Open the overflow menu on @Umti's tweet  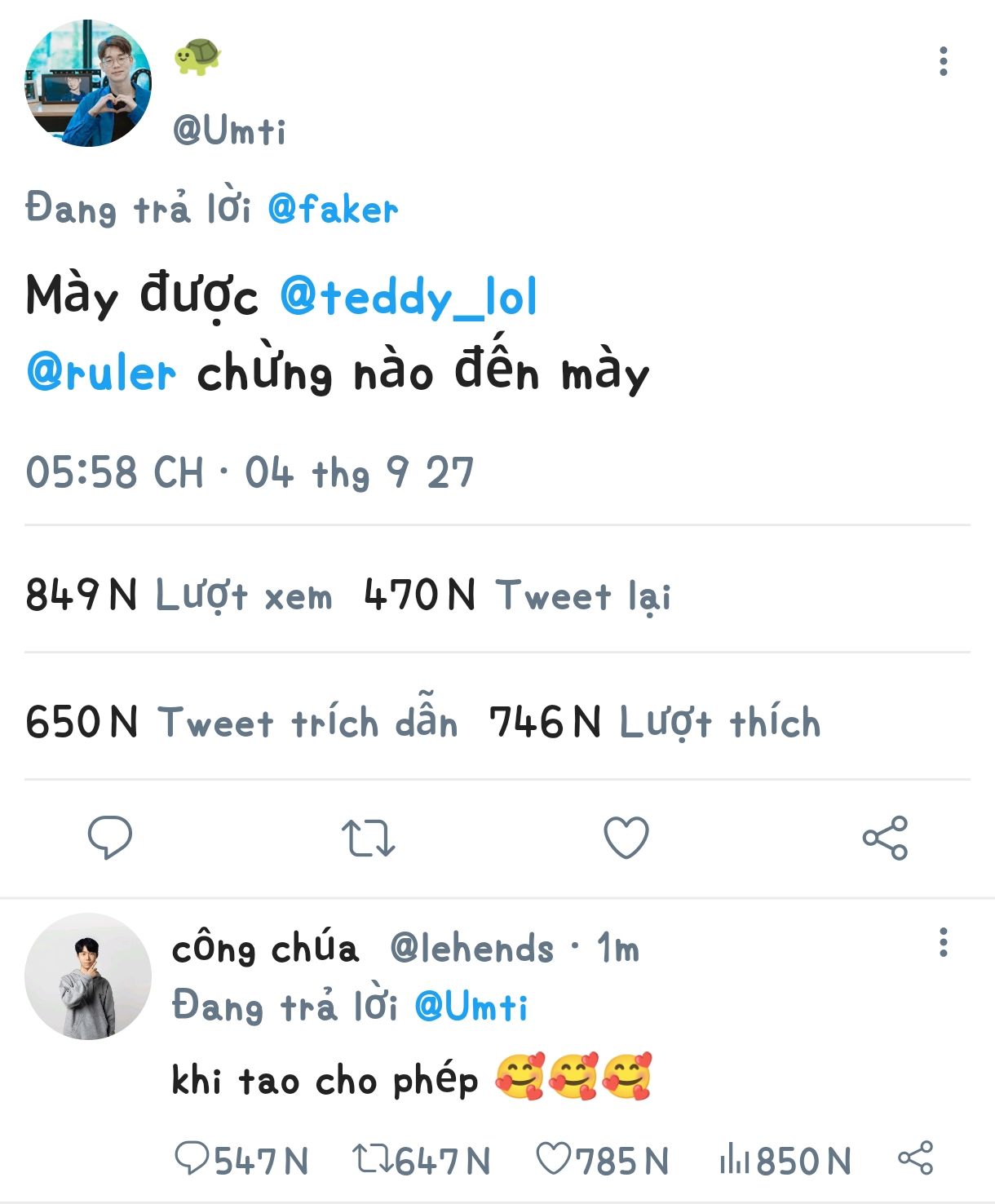(943, 62)
